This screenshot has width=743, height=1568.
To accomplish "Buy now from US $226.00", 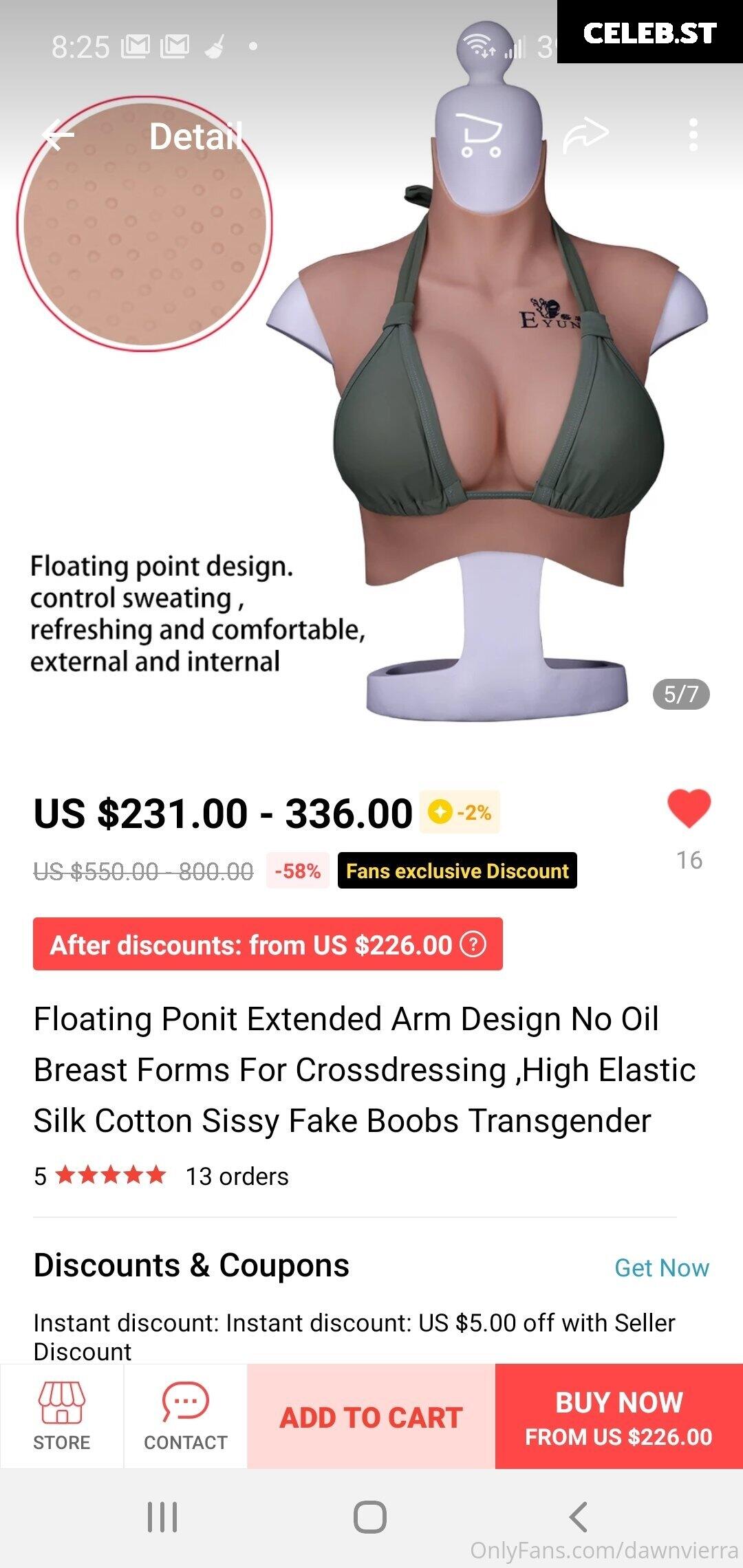I will point(619,1417).
